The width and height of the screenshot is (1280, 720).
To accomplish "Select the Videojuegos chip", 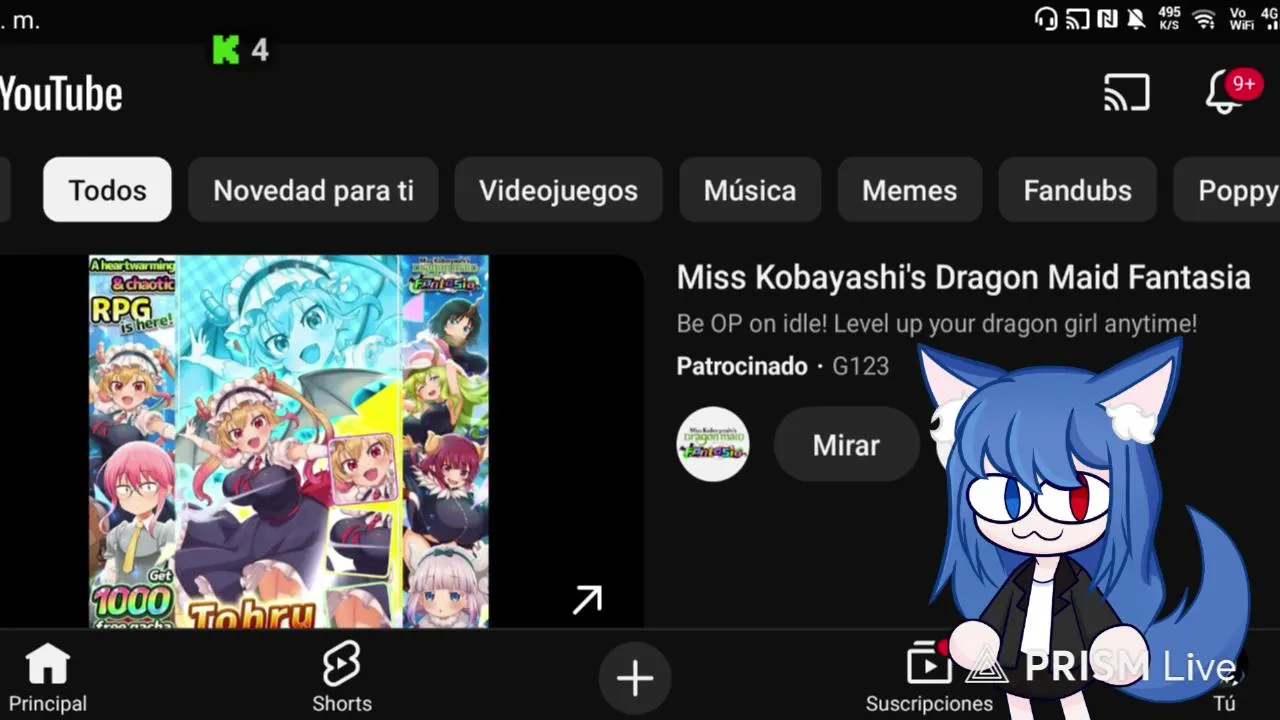I will [558, 190].
